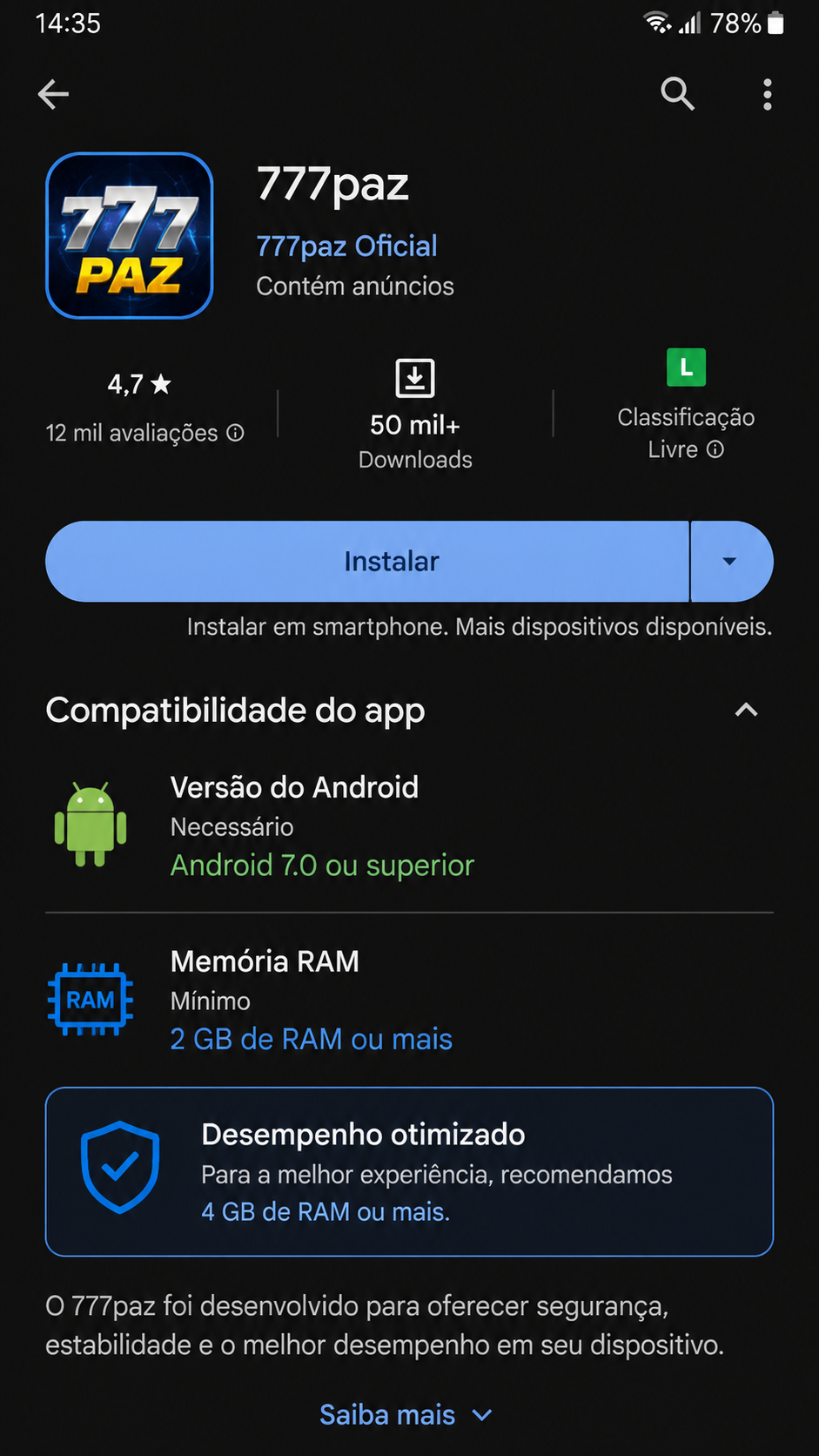Viewport: 819px width, 1456px height.
Task: Go back using the top arrow
Action: click(x=53, y=94)
